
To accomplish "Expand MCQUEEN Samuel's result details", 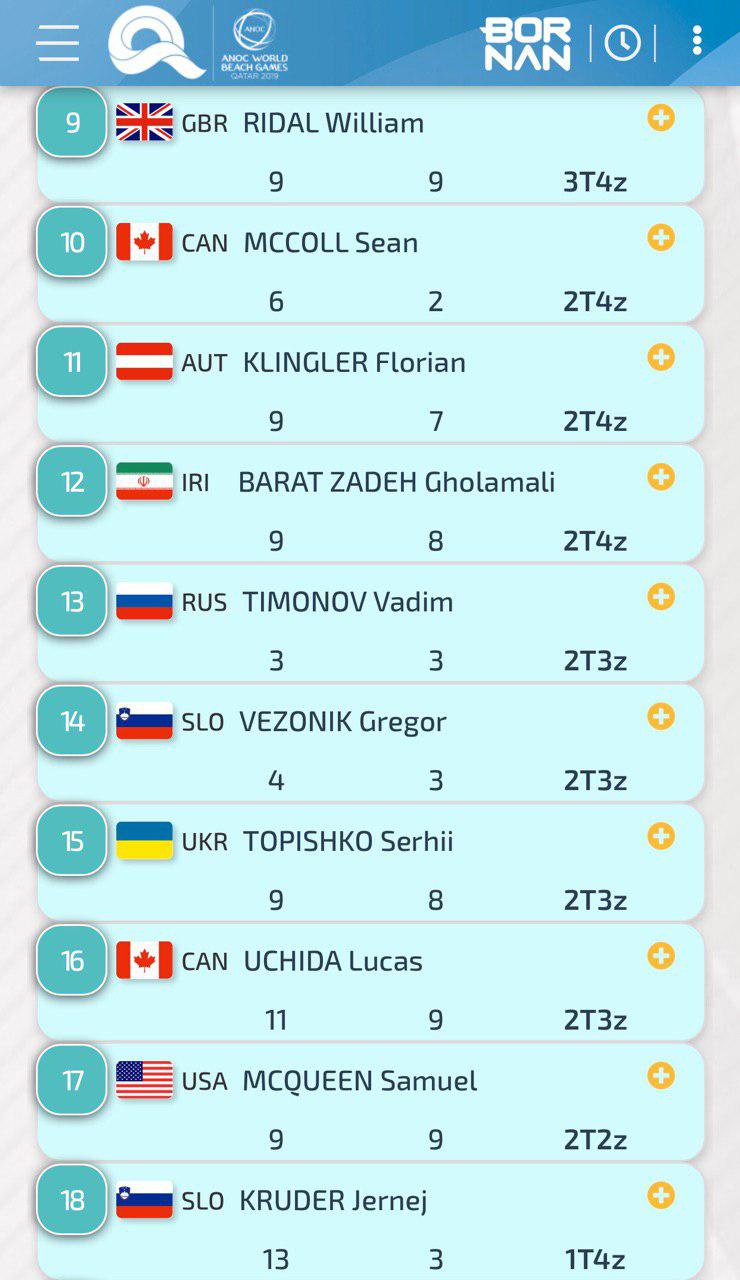I will click(x=661, y=1076).
